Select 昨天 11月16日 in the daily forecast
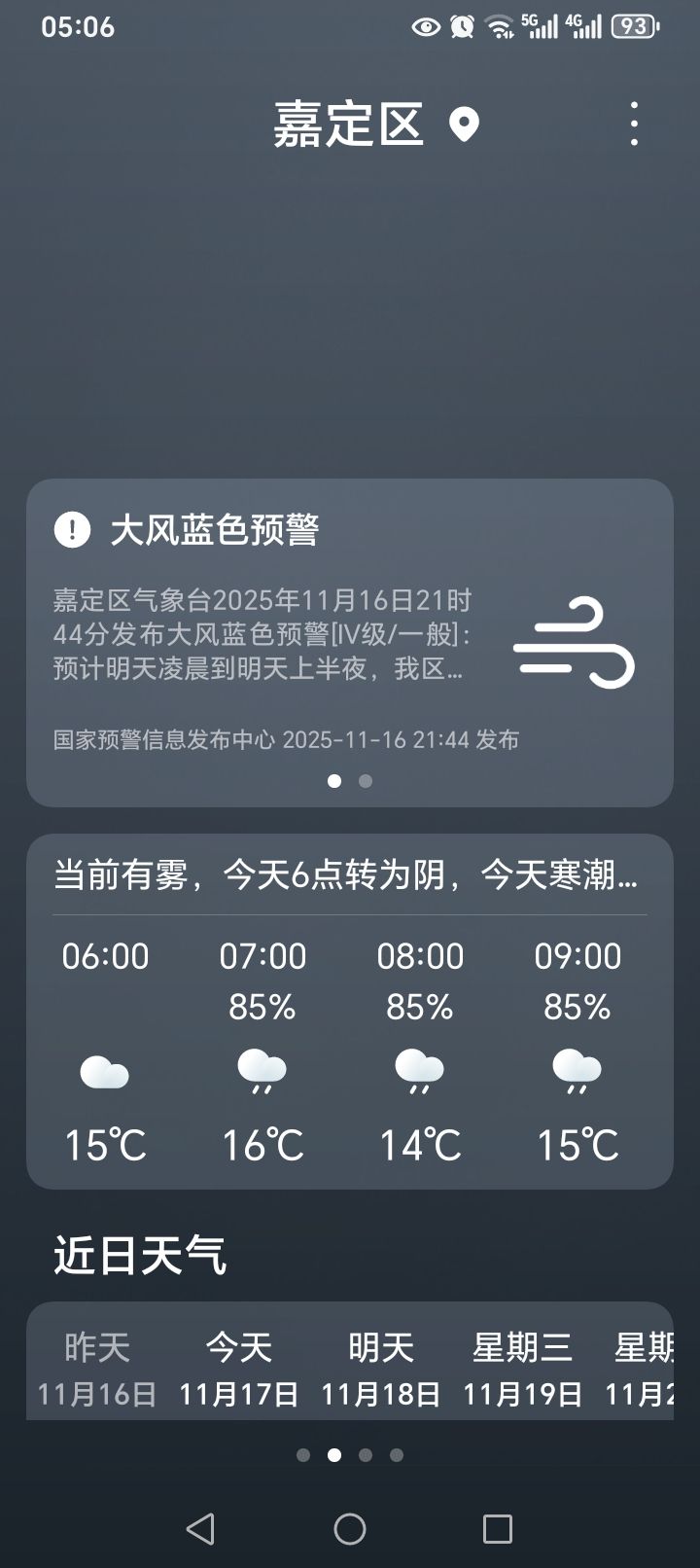 (x=97, y=1369)
